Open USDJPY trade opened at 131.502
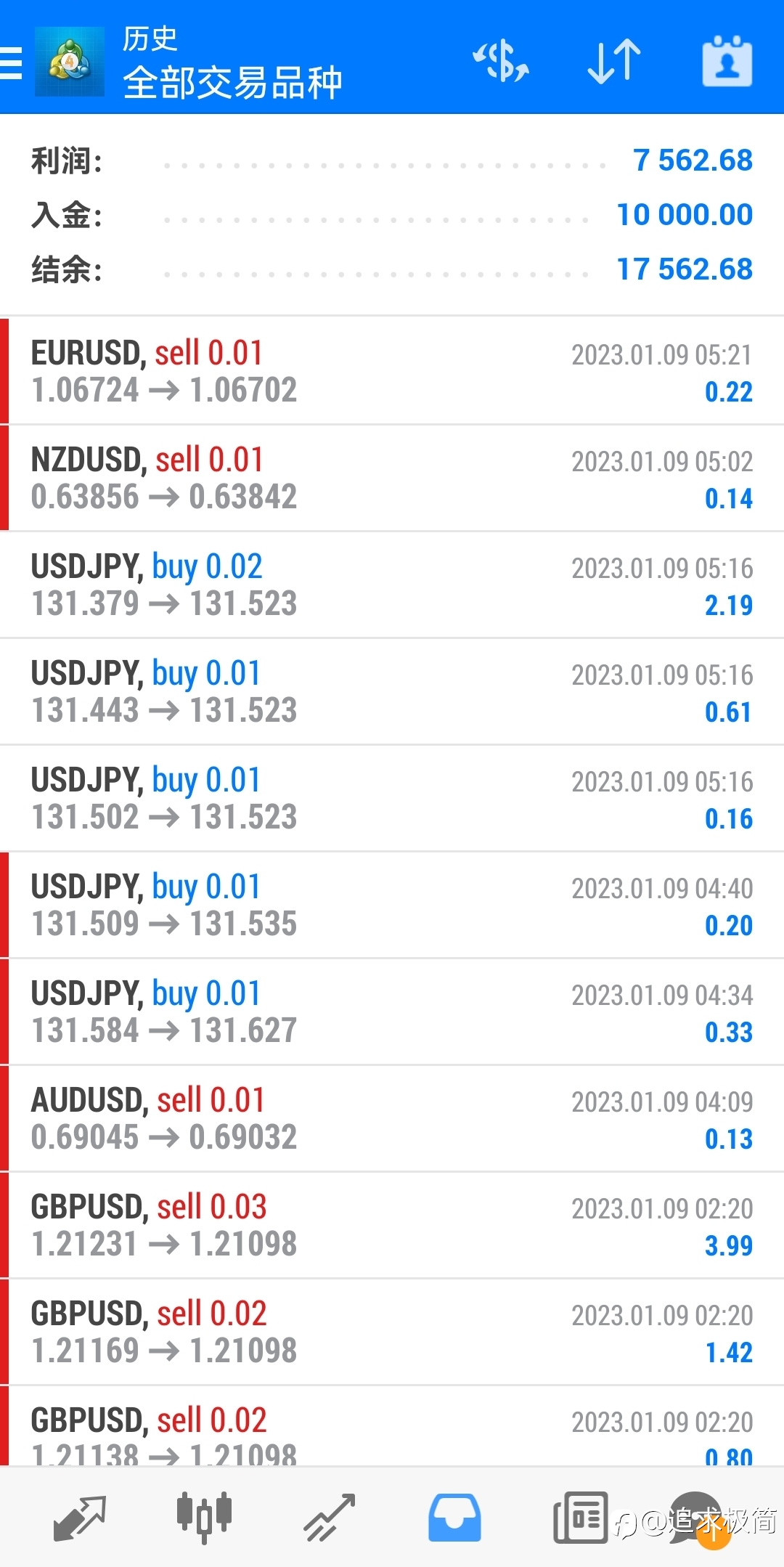The image size is (784, 1567). tap(392, 798)
